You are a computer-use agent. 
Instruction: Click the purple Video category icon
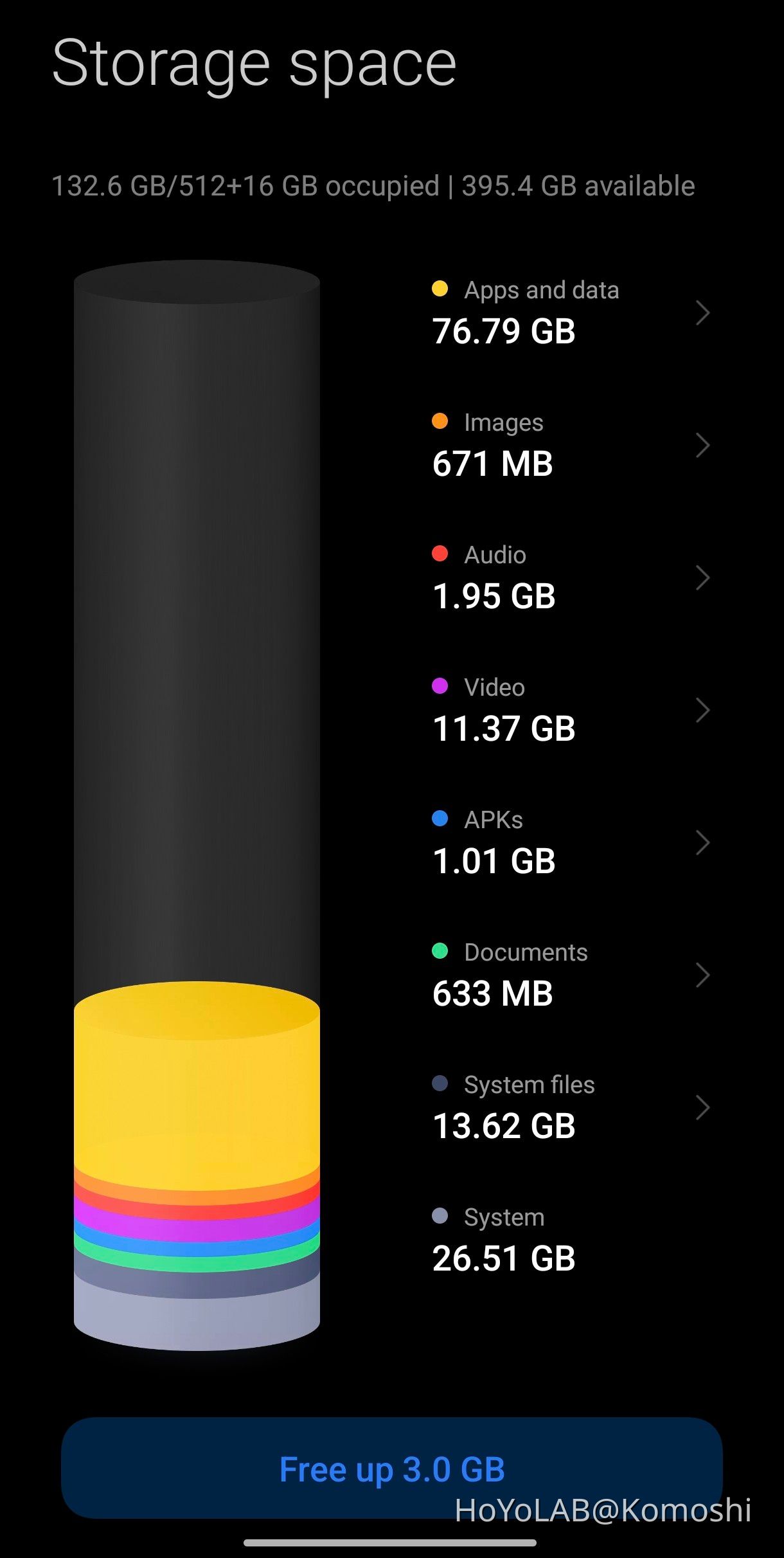(x=441, y=687)
